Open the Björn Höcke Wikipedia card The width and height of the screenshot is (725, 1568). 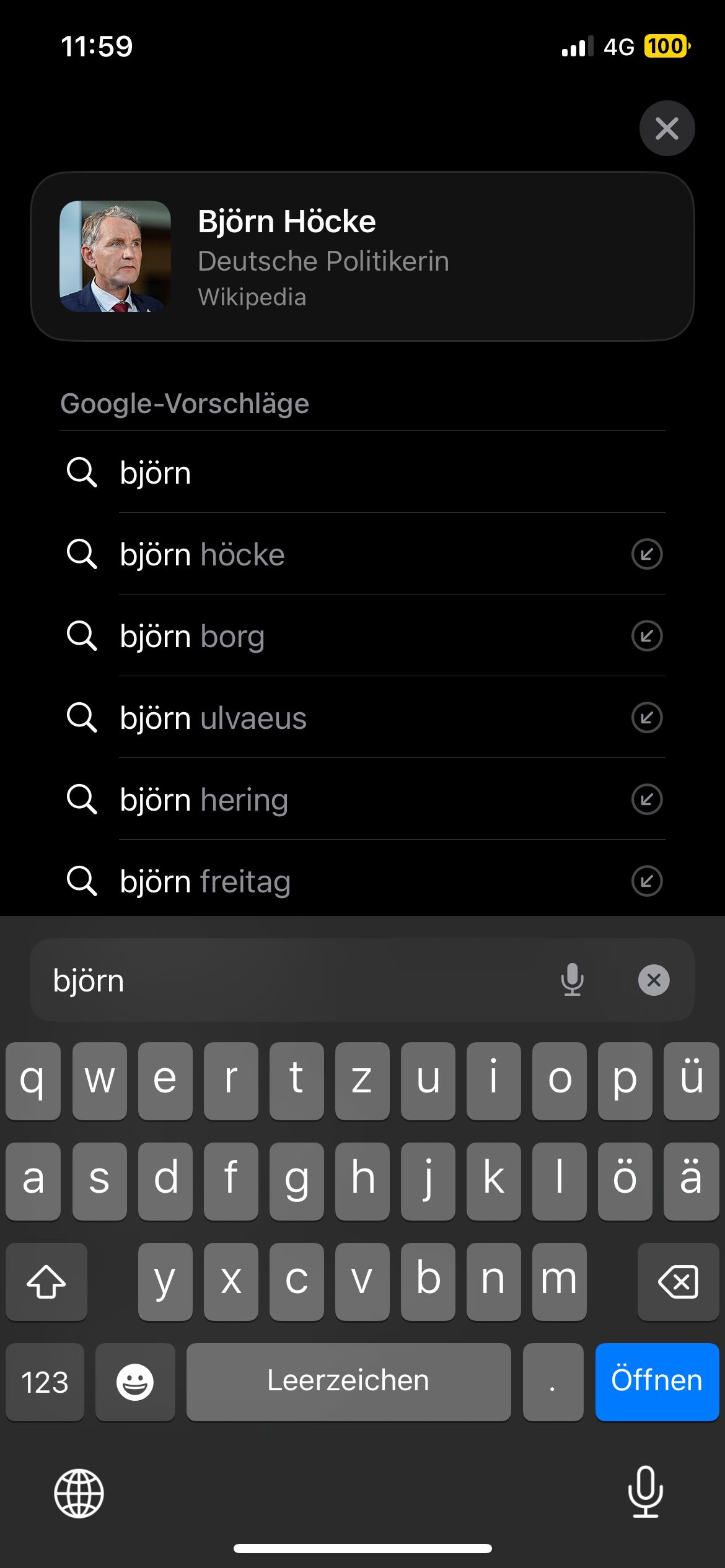coord(362,256)
